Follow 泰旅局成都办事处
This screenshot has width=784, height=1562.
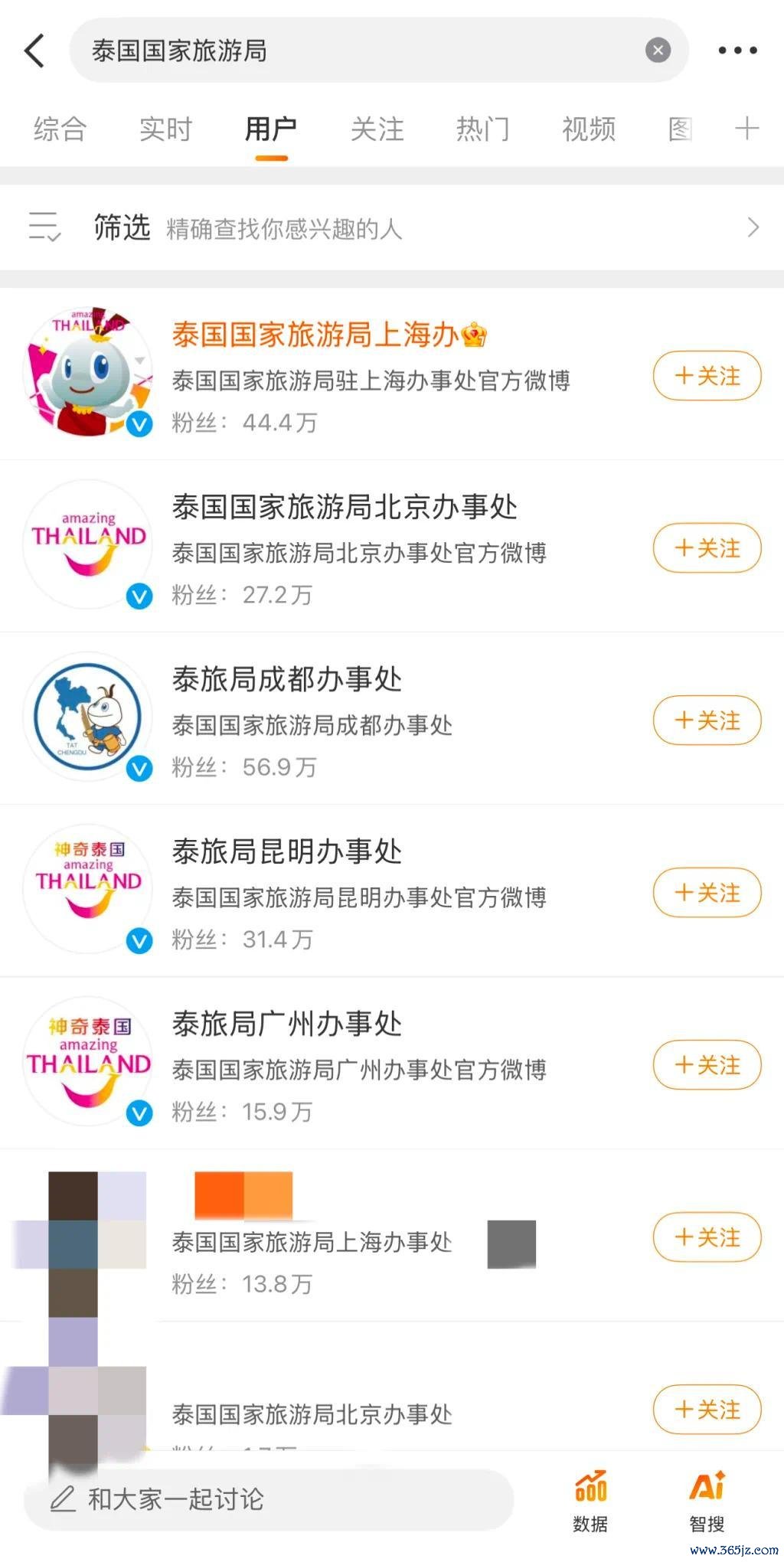(707, 721)
